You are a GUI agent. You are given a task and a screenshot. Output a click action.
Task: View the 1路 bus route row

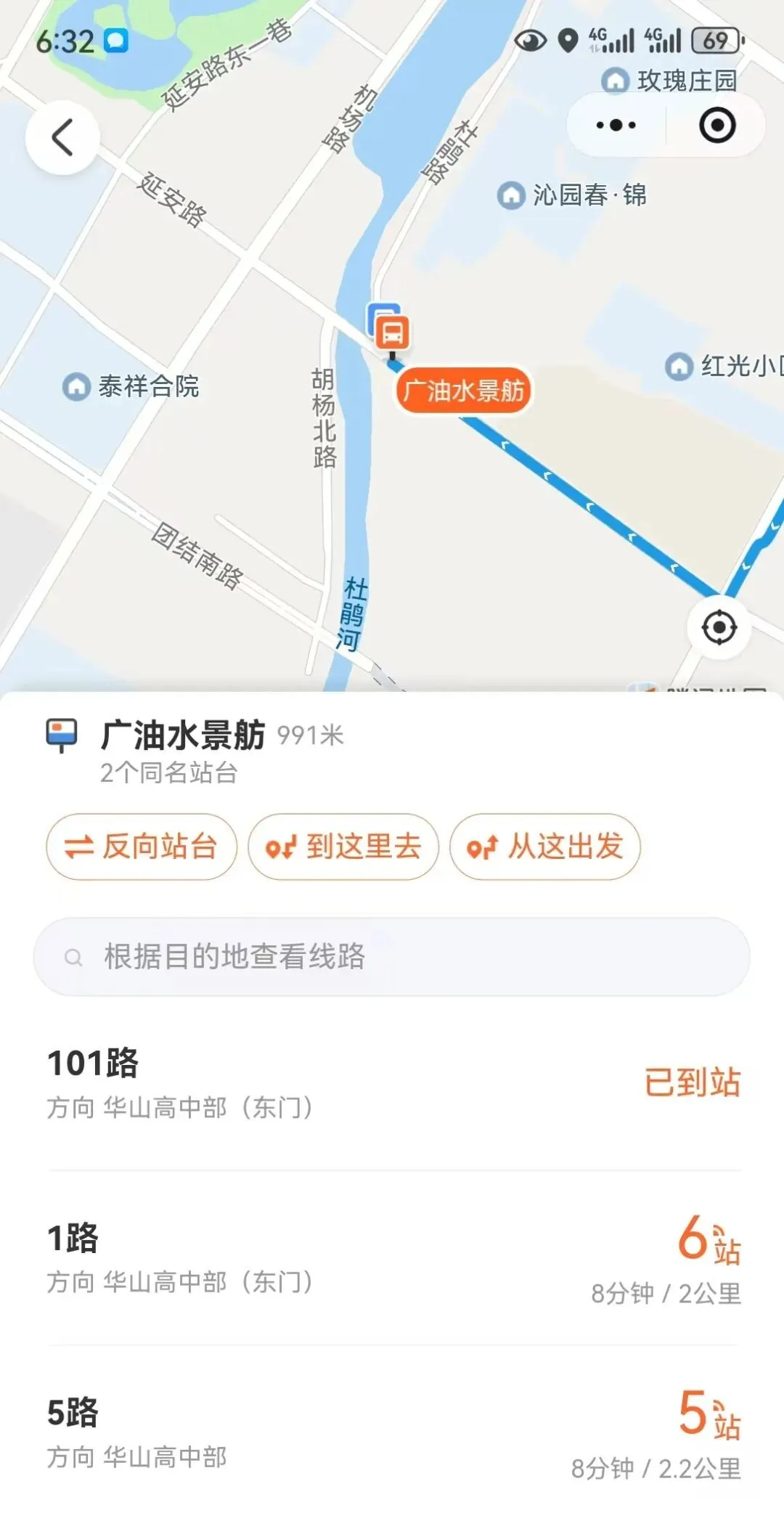pos(392,1258)
